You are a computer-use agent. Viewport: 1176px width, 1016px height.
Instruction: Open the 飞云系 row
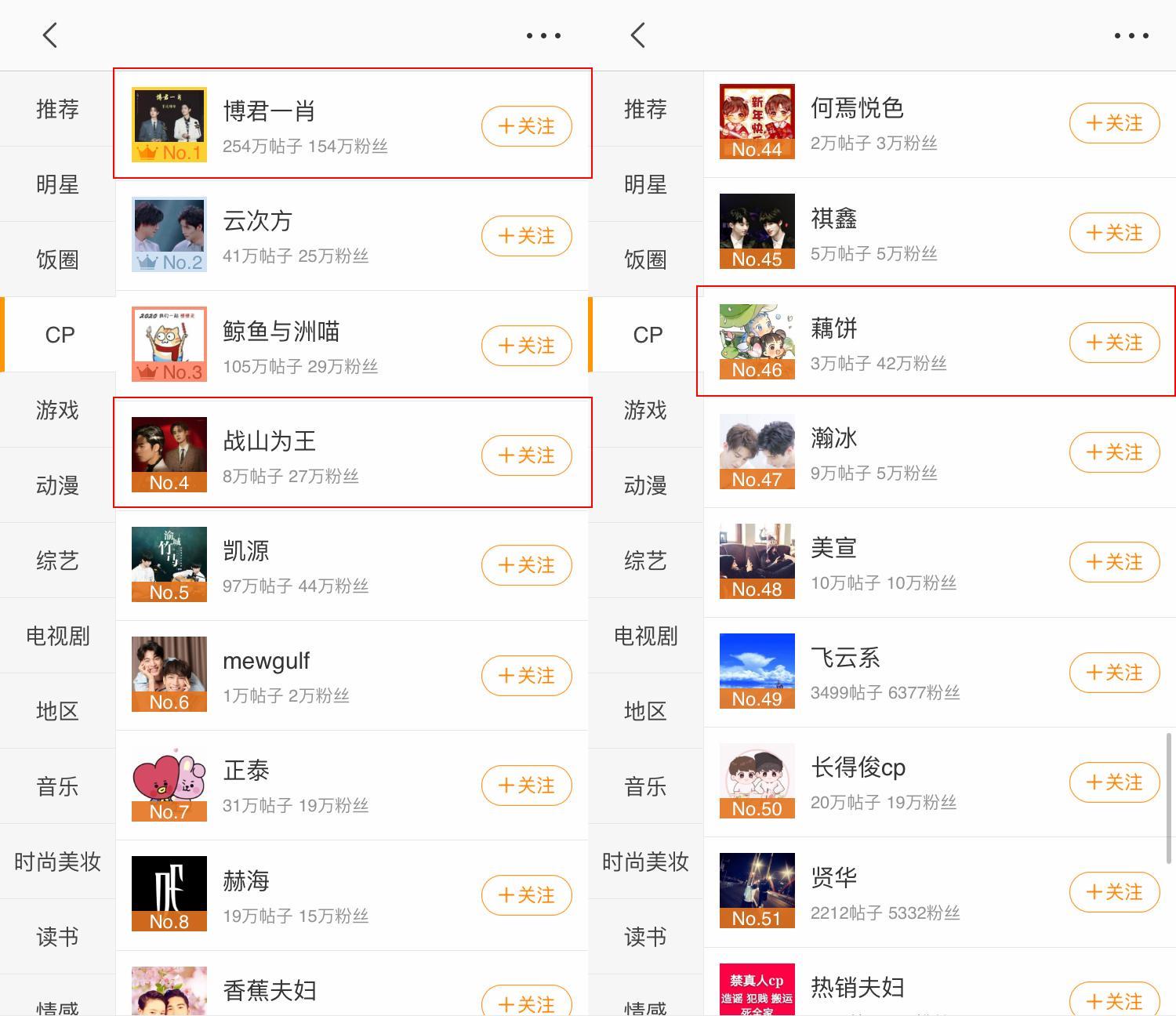point(845,659)
